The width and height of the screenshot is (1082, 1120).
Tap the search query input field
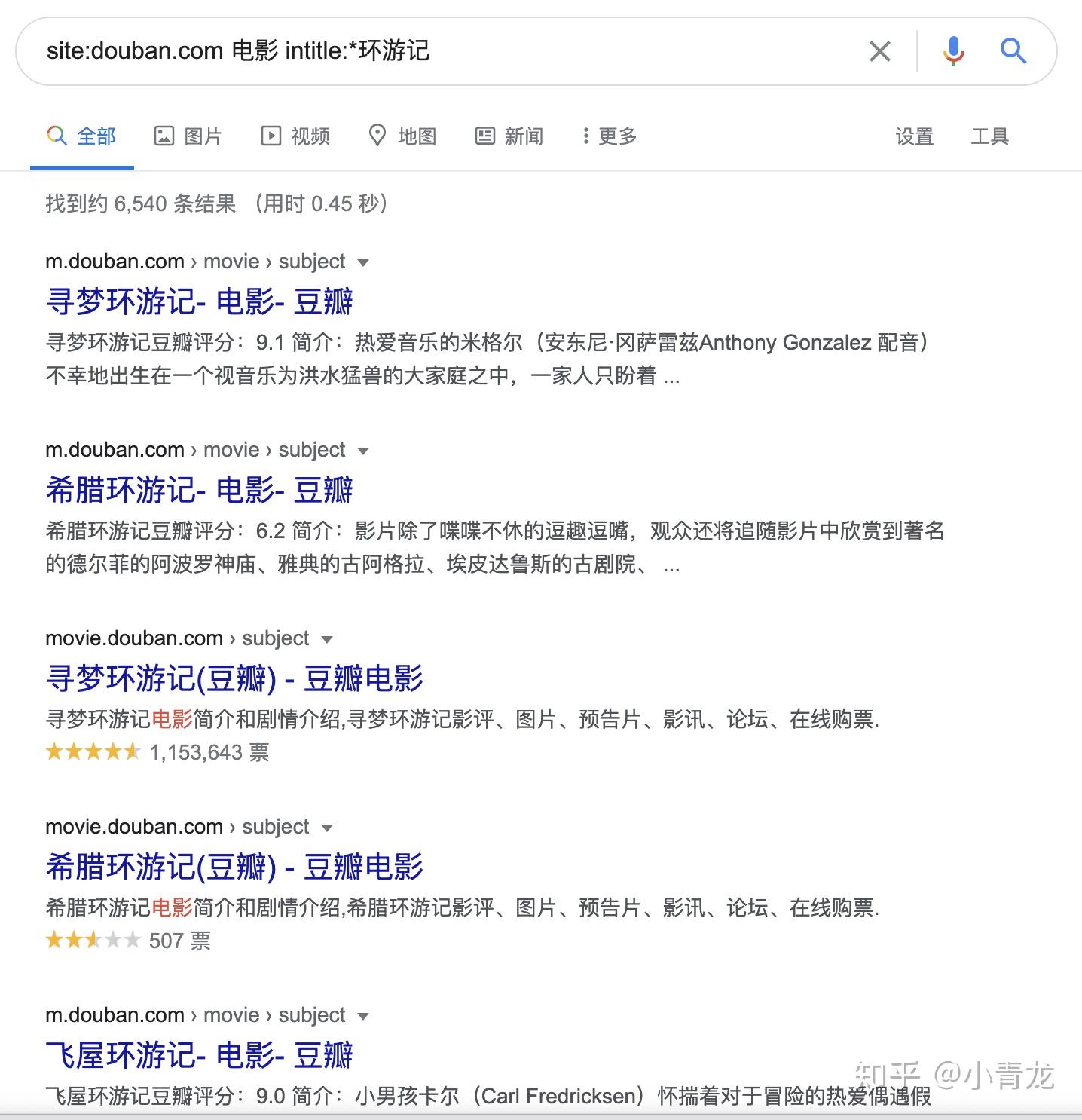pos(452,51)
